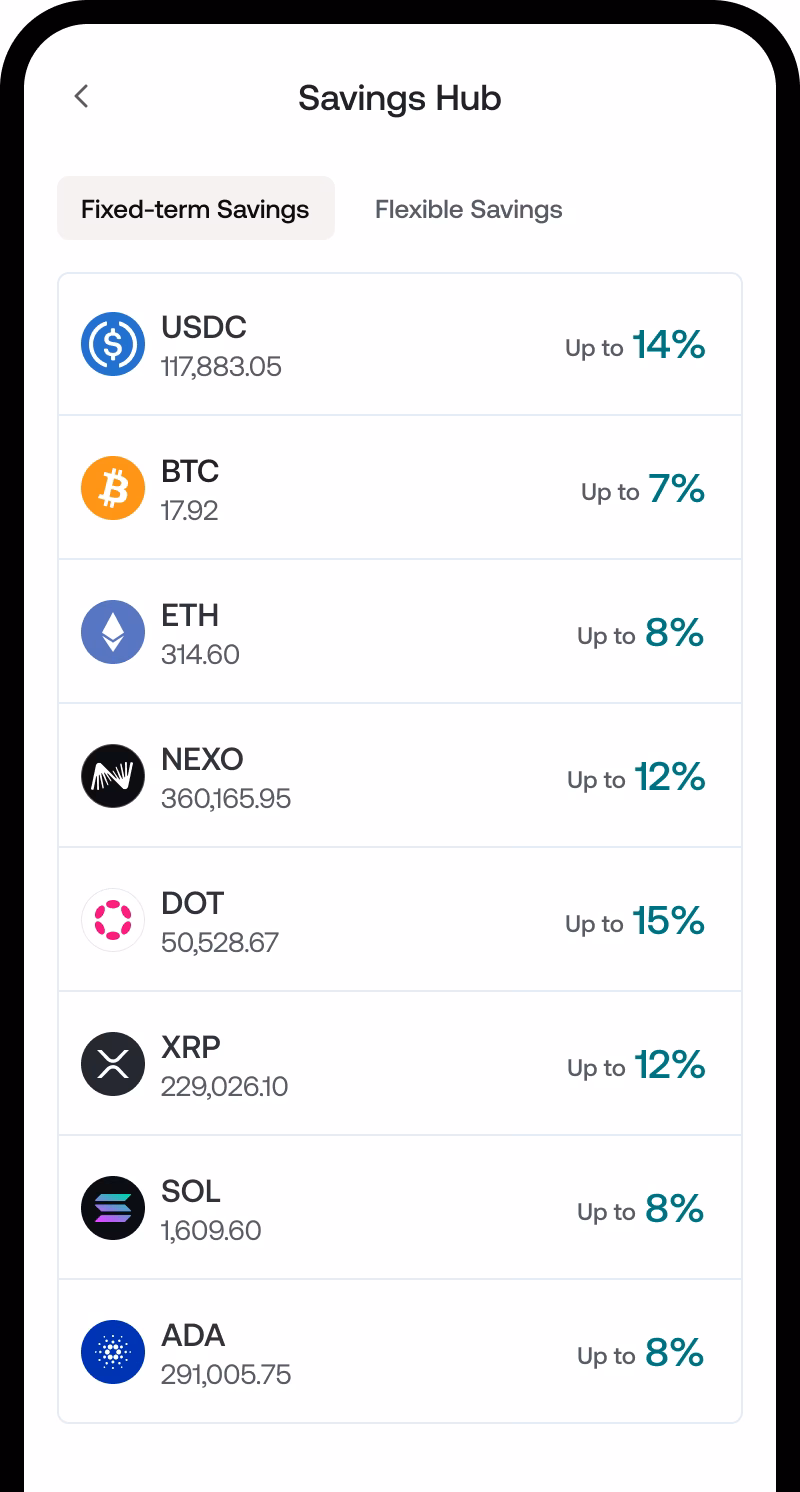Image resolution: width=800 pixels, height=1492 pixels.
Task: Click the USDC coin icon
Action: coord(113,344)
